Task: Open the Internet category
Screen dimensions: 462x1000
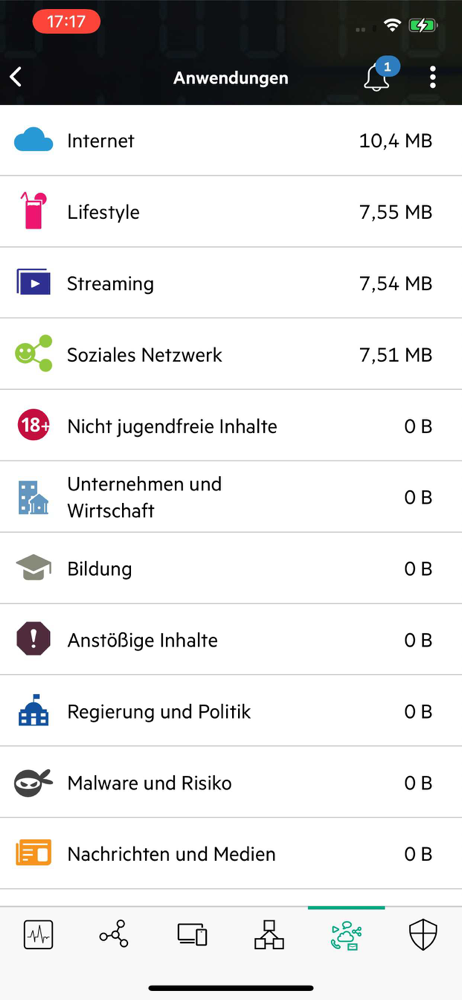Action: tap(231, 140)
